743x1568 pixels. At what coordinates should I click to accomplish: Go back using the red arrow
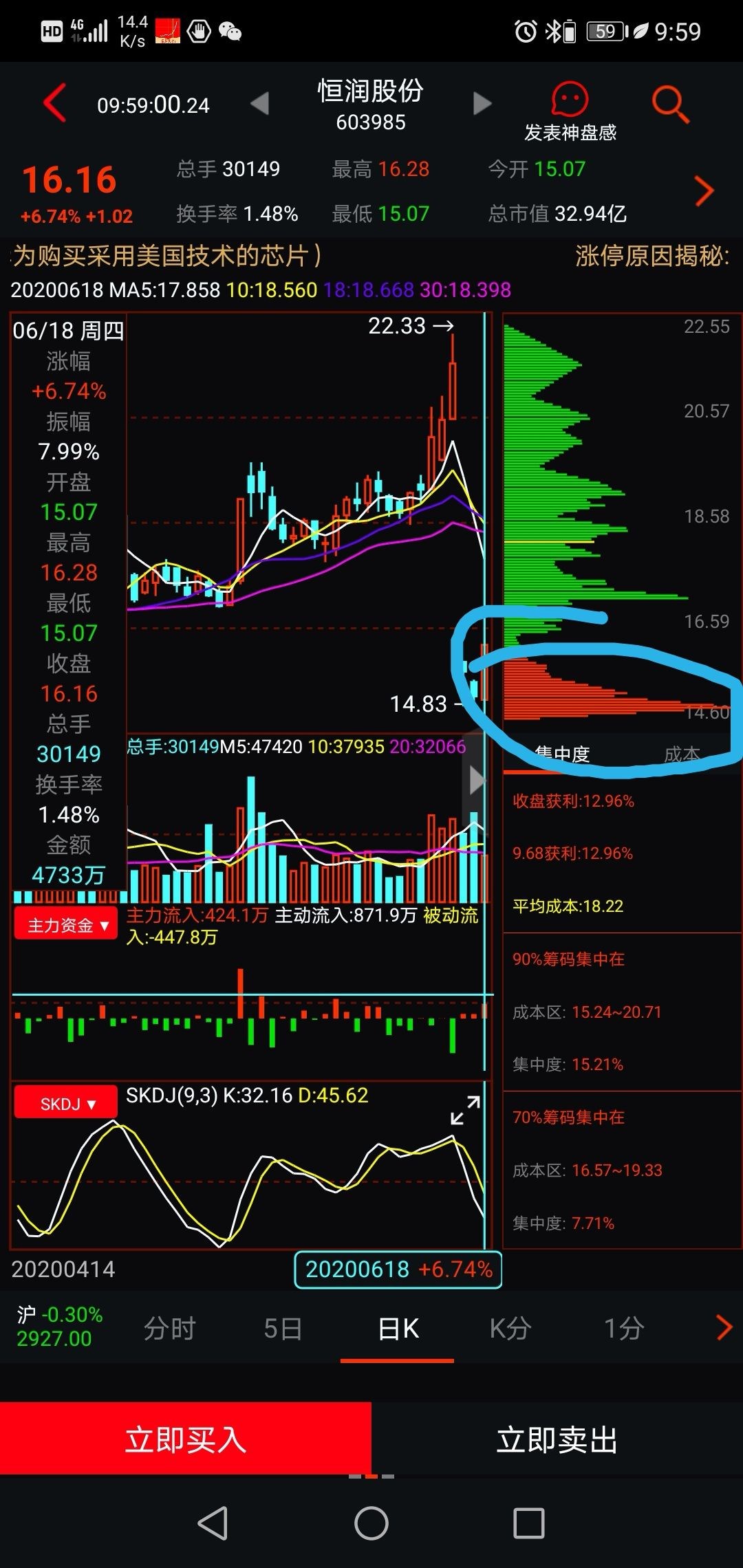(55, 103)
